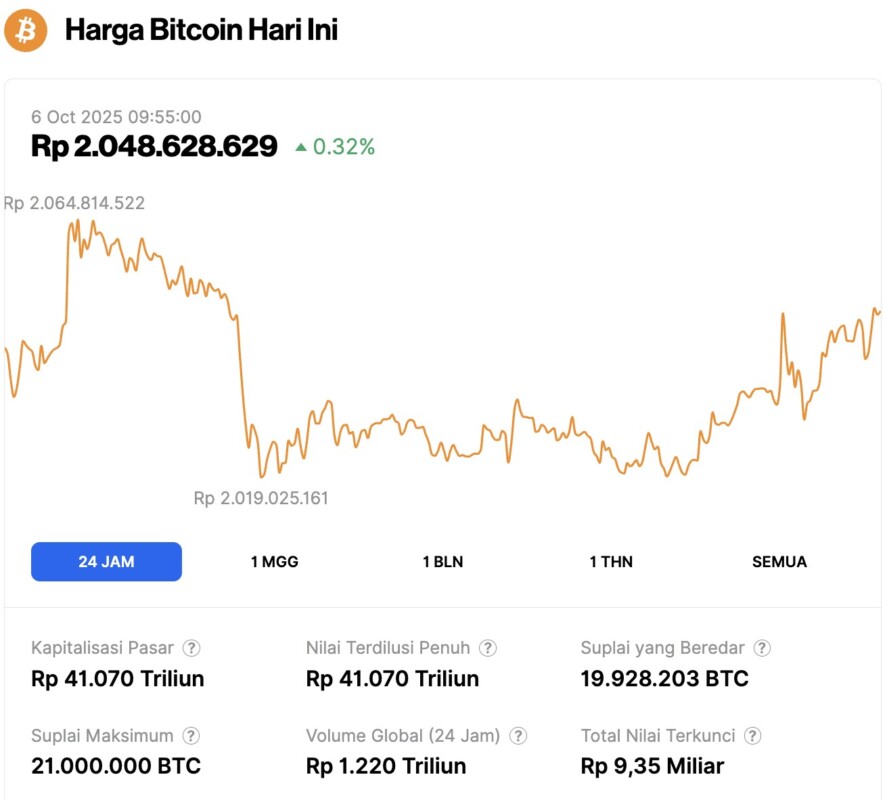The height and width of the screenshot is (800, 885).
Task: Tap help icon beside Volume Global (24 Jam)
Action: (x=518, y=736)
